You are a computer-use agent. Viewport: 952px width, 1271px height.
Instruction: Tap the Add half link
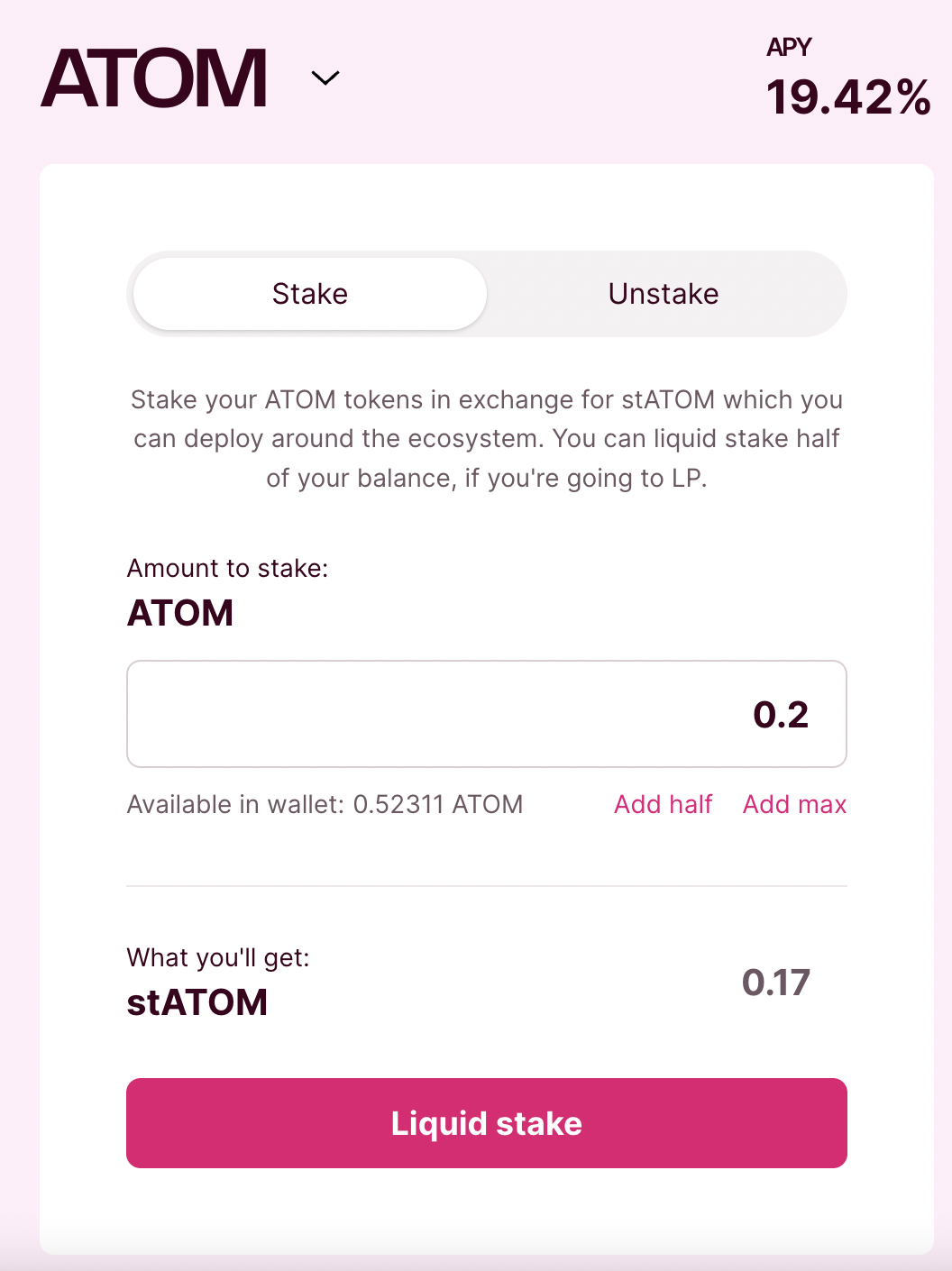coord(663,804)
